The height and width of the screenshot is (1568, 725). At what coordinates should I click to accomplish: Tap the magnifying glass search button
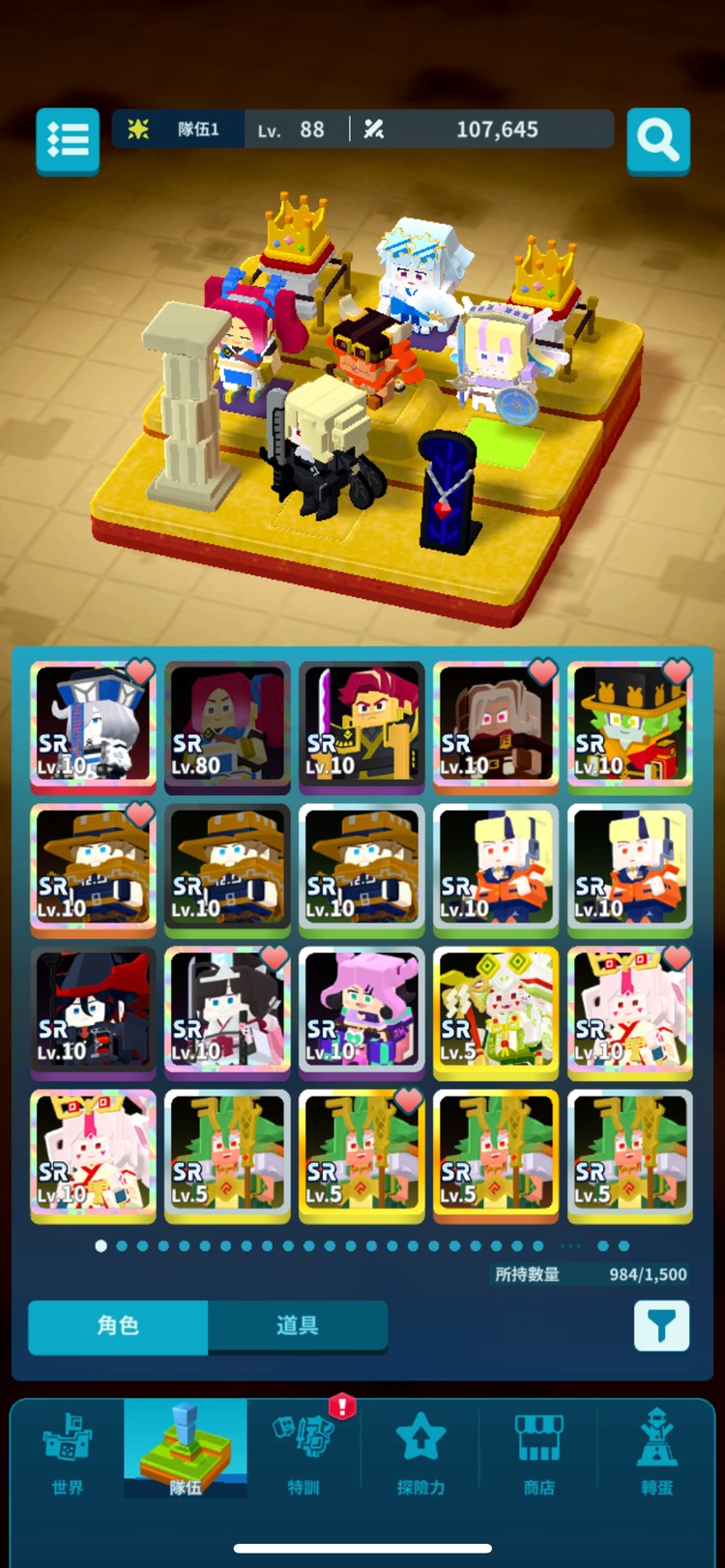(658, 141)
